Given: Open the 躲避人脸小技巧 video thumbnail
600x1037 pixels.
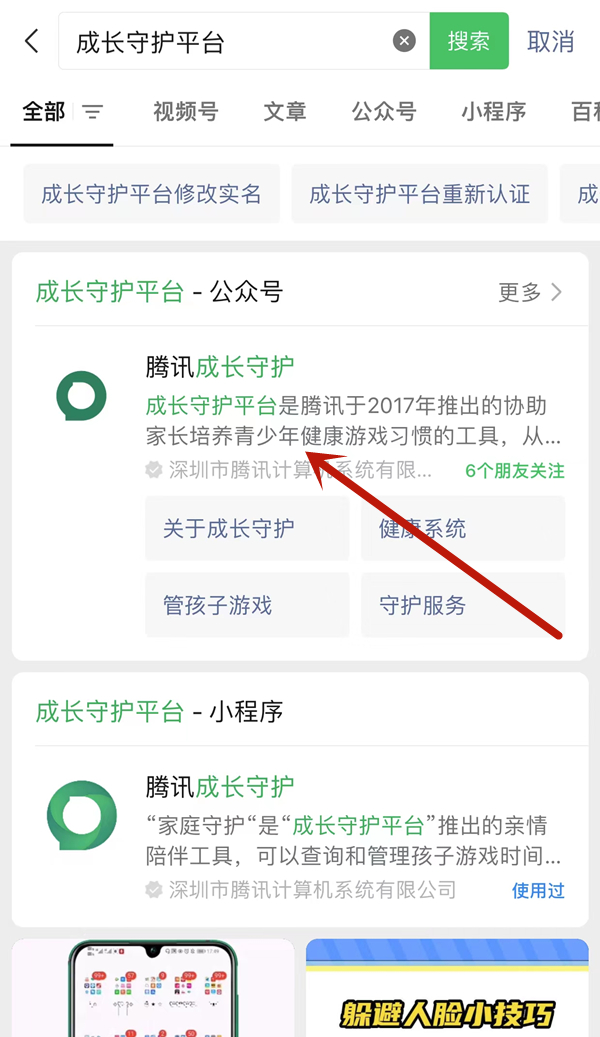Looking at the screenshot, I should 447,988.
